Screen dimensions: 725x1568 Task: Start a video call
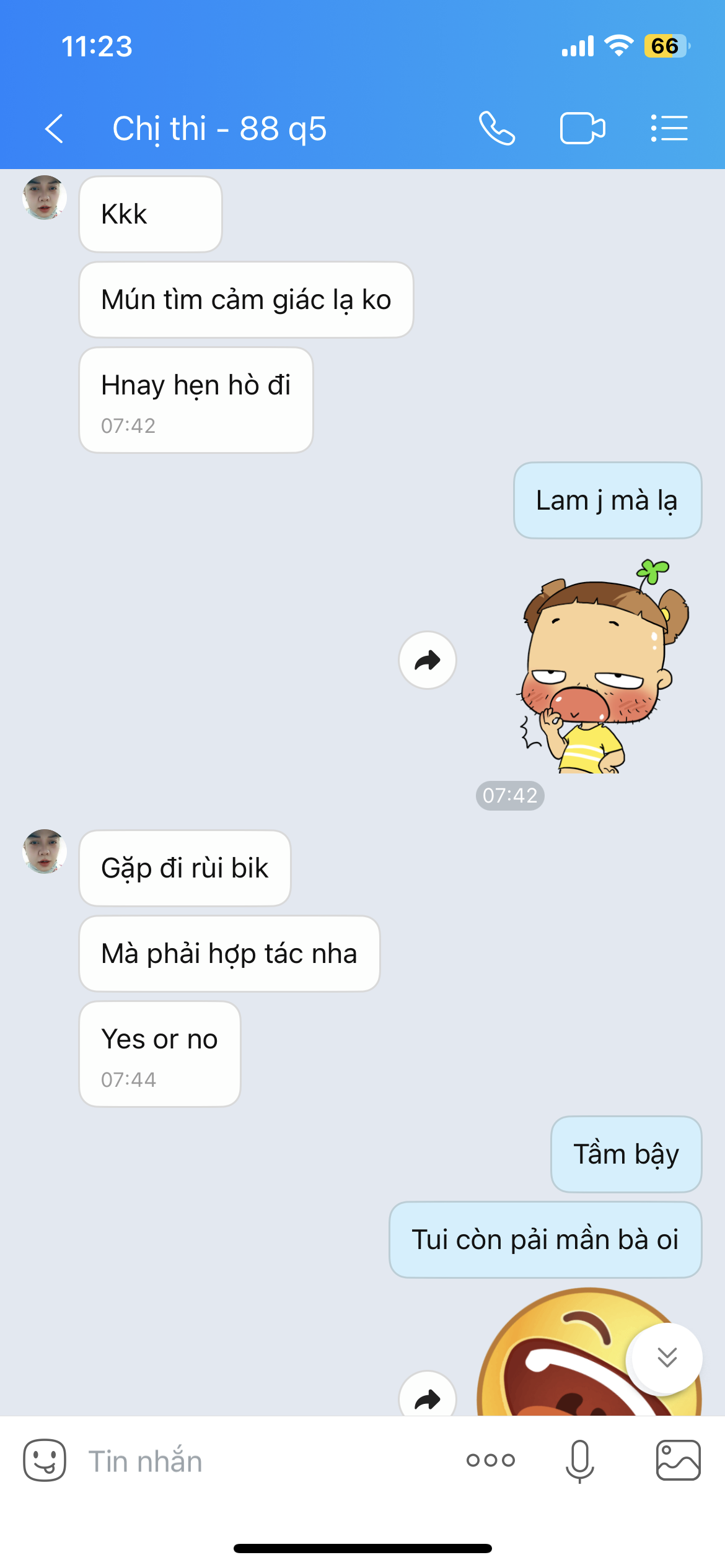(x=582, y=129)
